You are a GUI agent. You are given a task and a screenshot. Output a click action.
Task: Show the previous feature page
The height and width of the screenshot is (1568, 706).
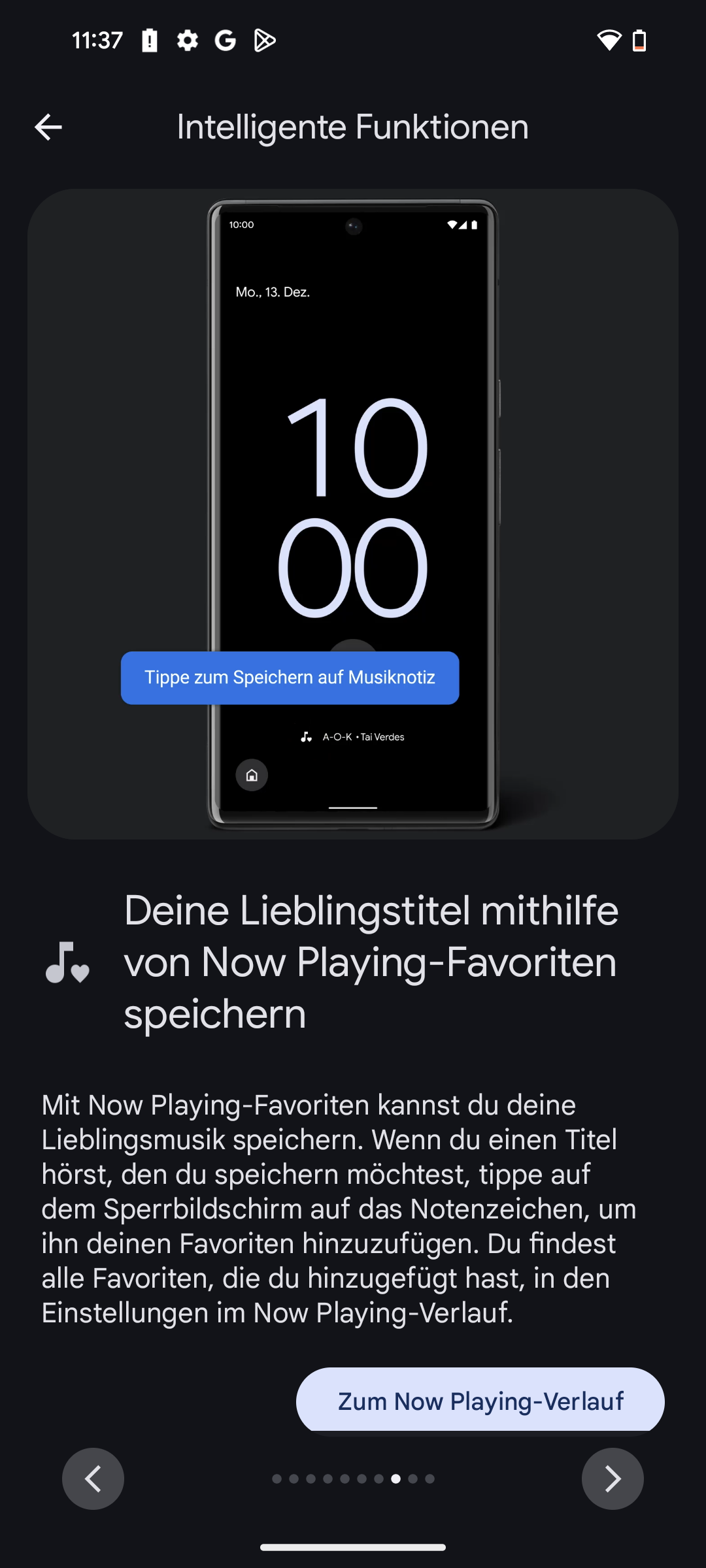pos(93,1478)
